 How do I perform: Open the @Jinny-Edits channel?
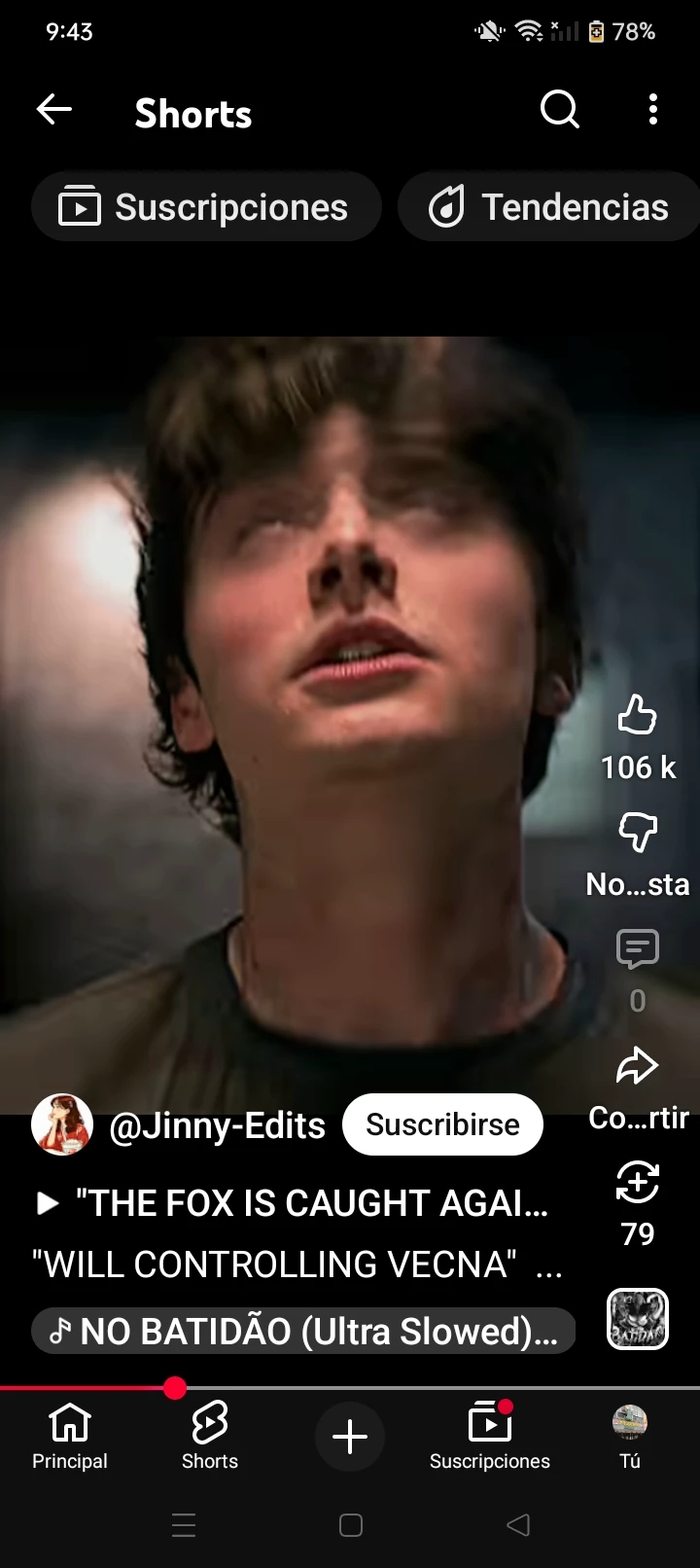pyautogui.click(x=216, y=1125)
